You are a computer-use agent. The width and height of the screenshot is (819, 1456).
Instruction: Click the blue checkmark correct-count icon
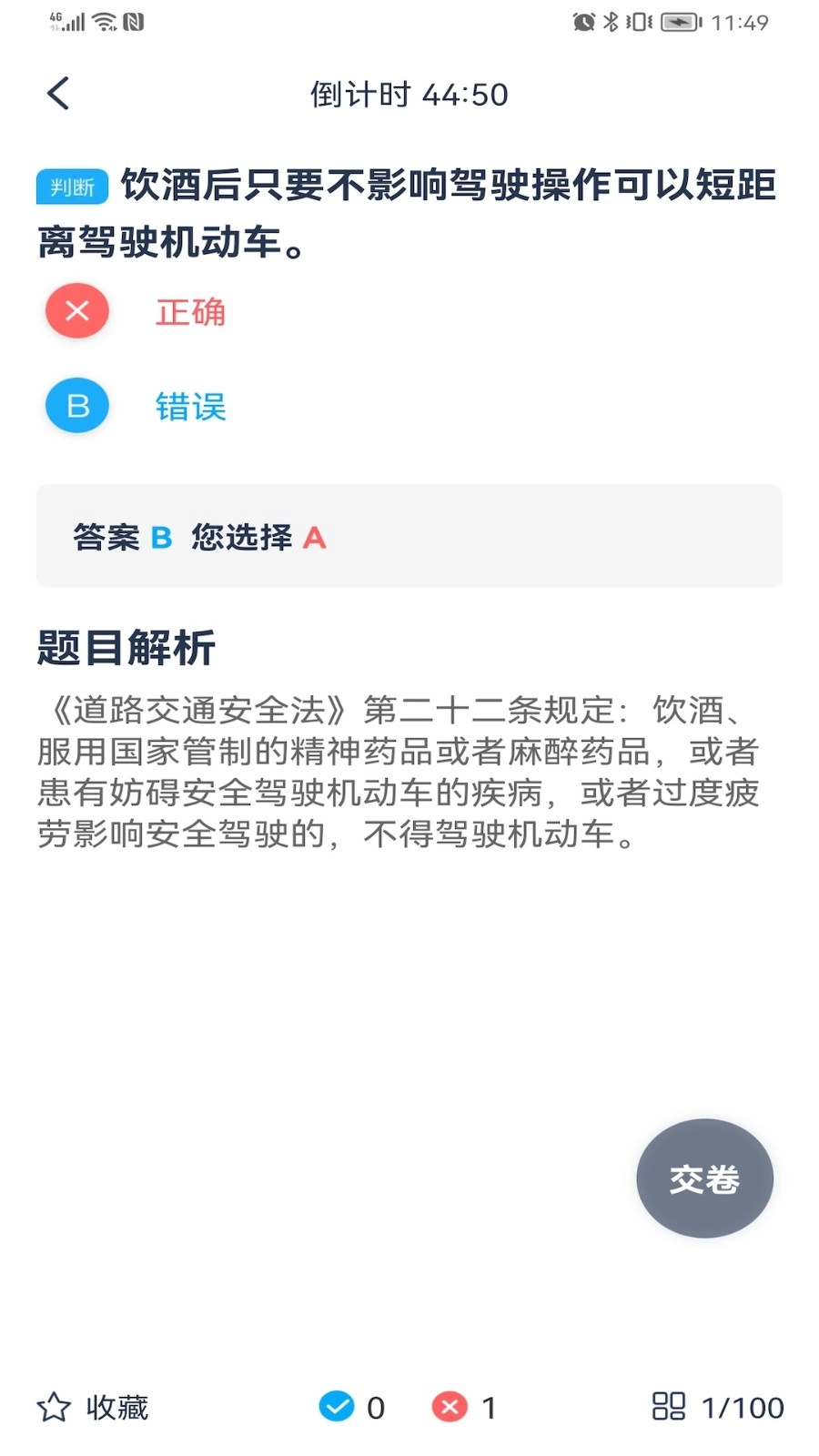(x=339, y=1407)
